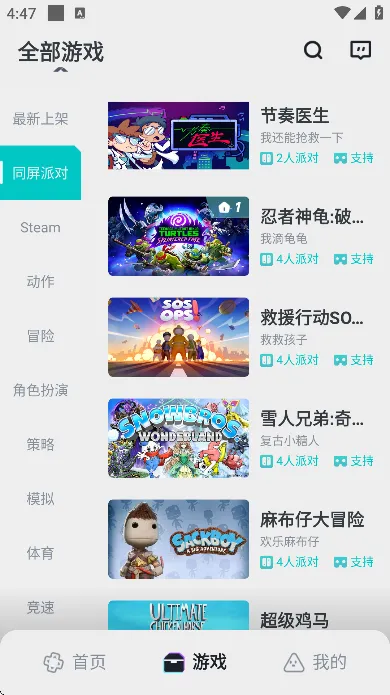Open the search icon
The height and width of the screenshot is (695, 390).
click(x=313, y=50)
